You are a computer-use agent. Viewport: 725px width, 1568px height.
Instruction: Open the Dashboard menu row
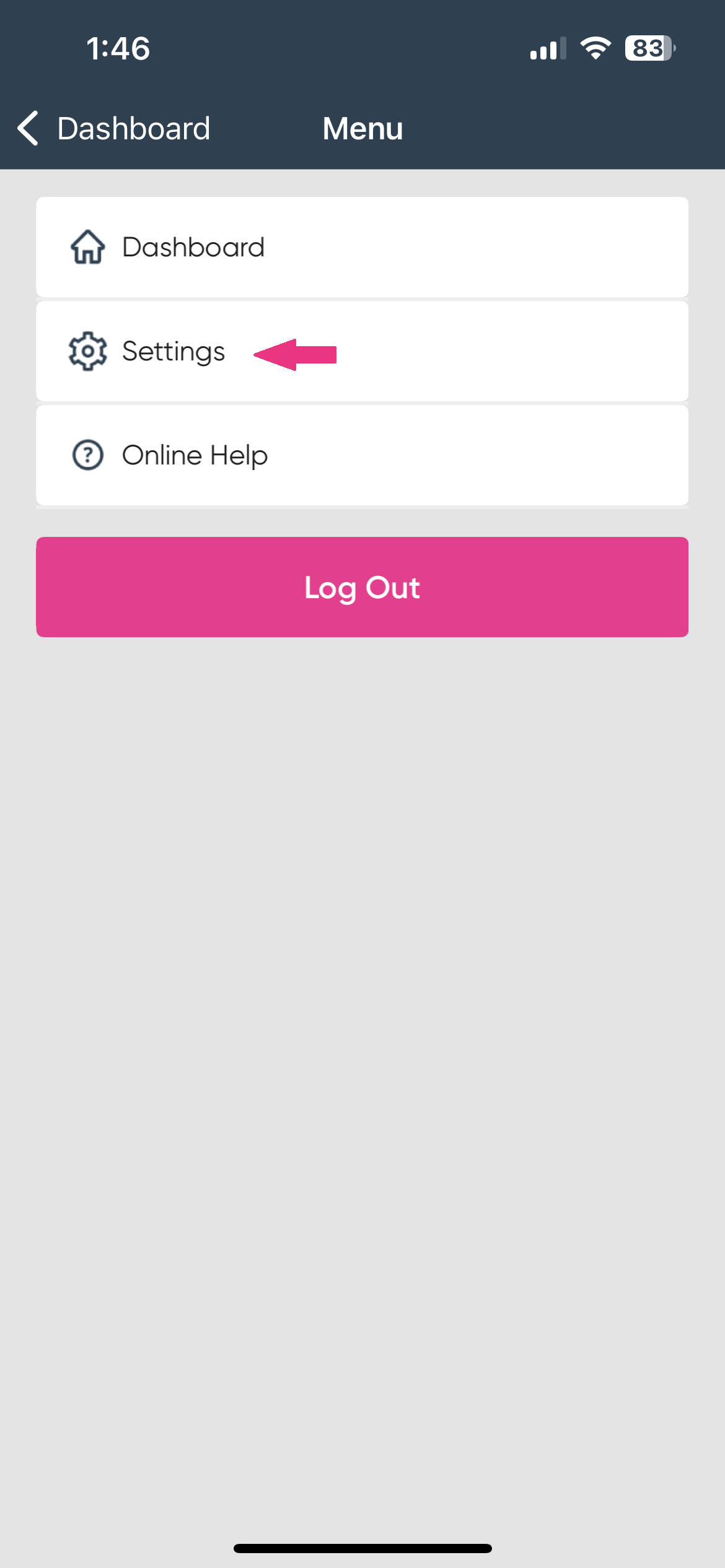tap(362, 247)
